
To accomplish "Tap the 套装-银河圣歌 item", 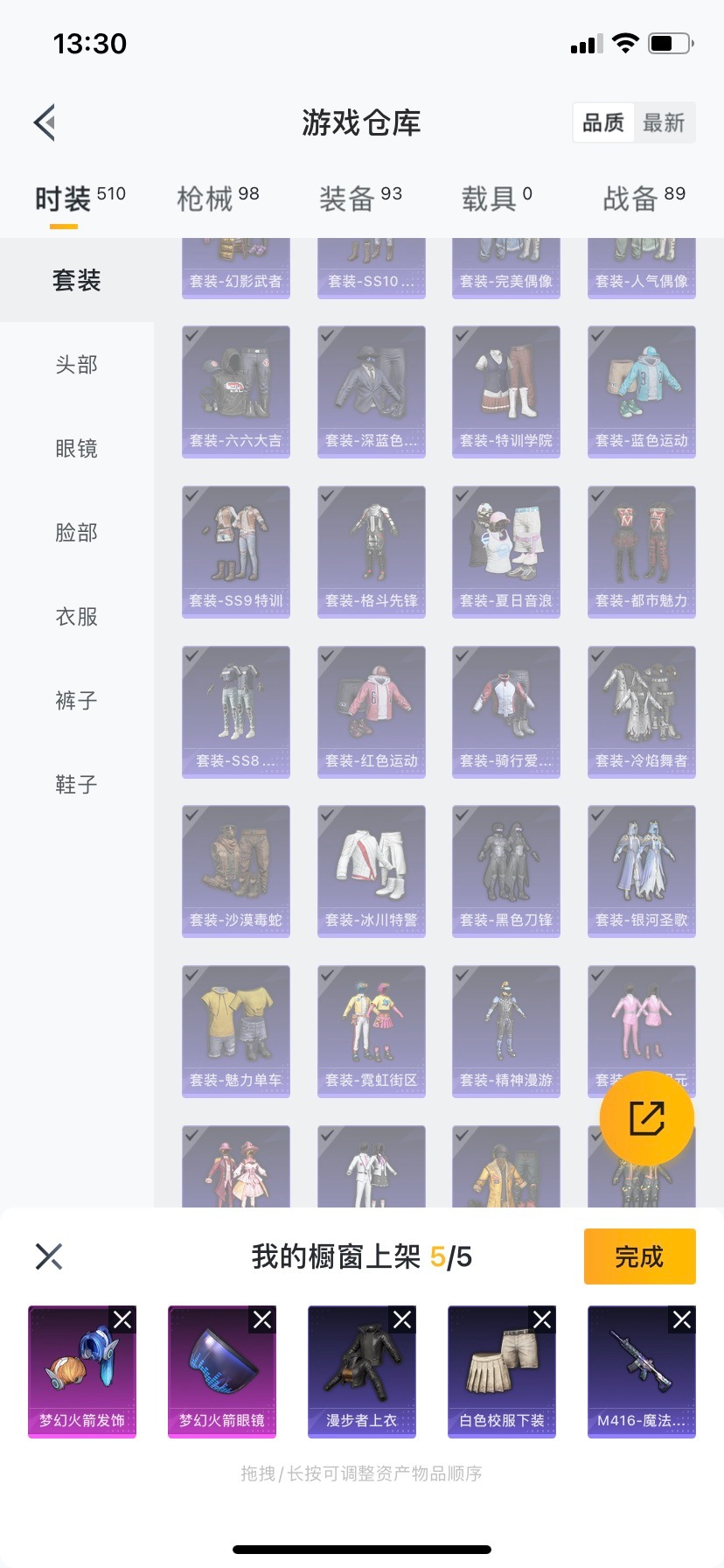I will coord(642,871).
